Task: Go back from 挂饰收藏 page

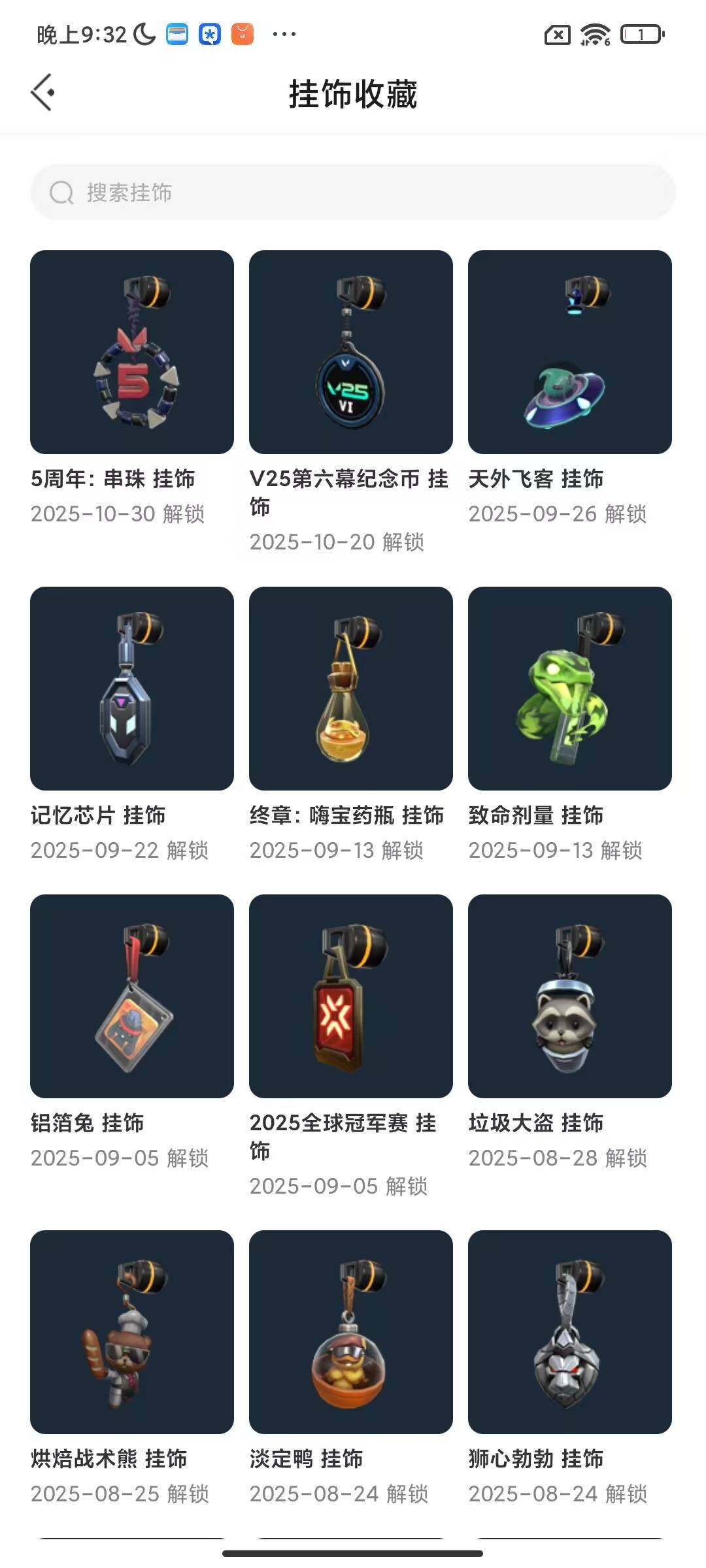Action: coord(43,93)
